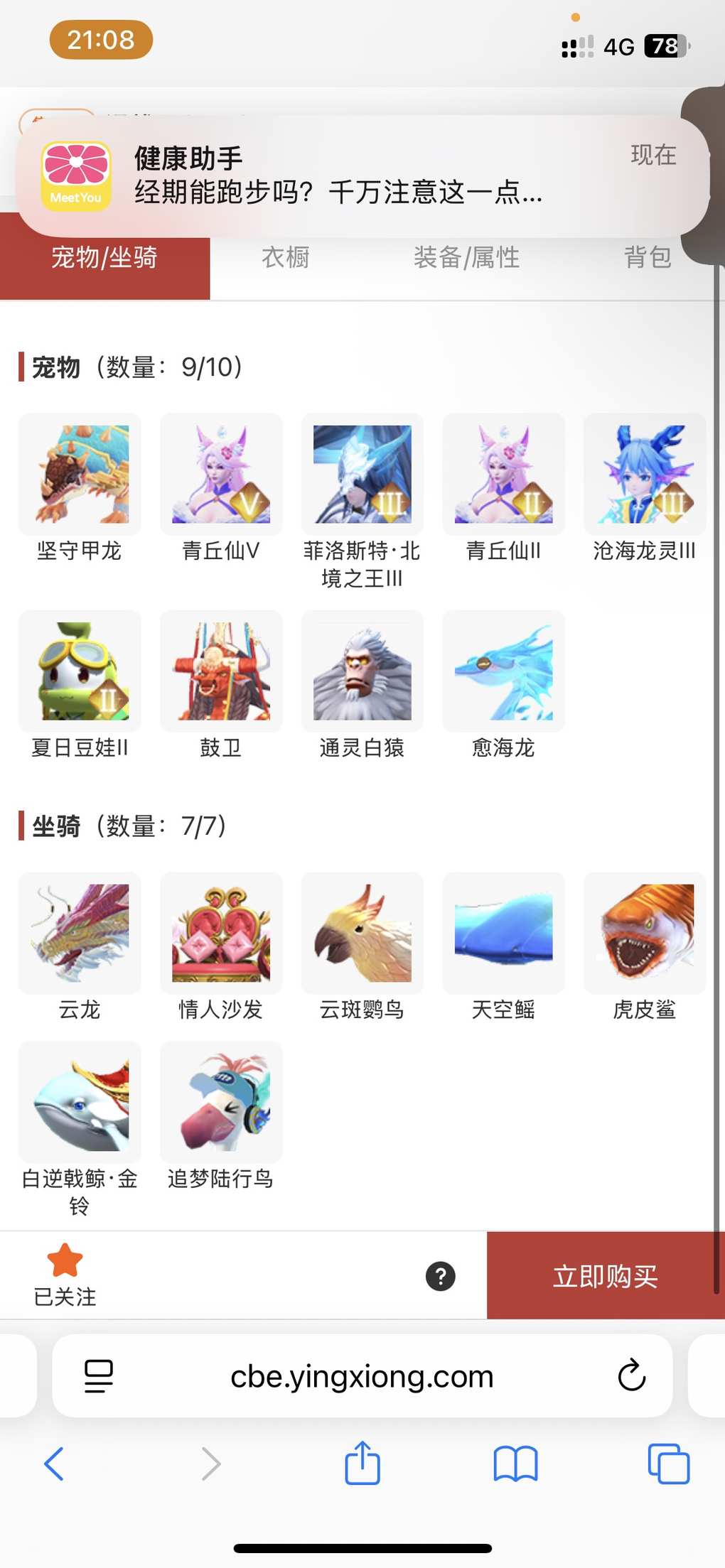Go back to the previous page
This screenshot has width=725, height=1568.
coord(54,1464)
